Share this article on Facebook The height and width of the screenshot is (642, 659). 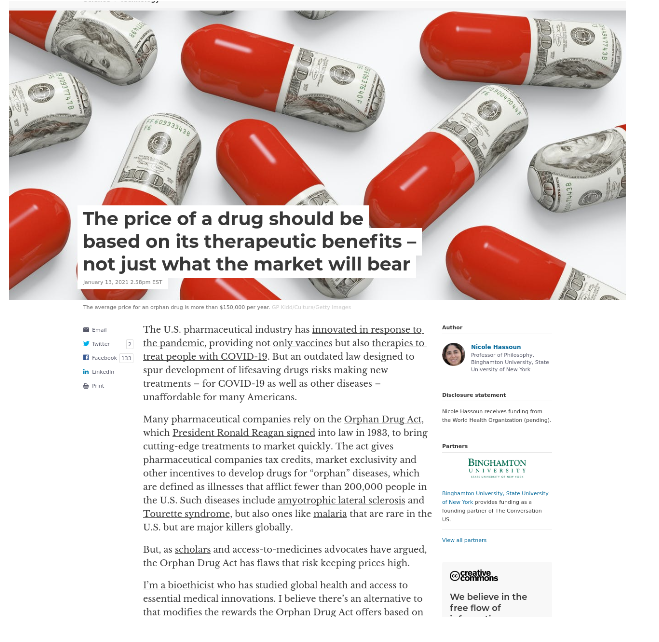(x=103, y=357)
